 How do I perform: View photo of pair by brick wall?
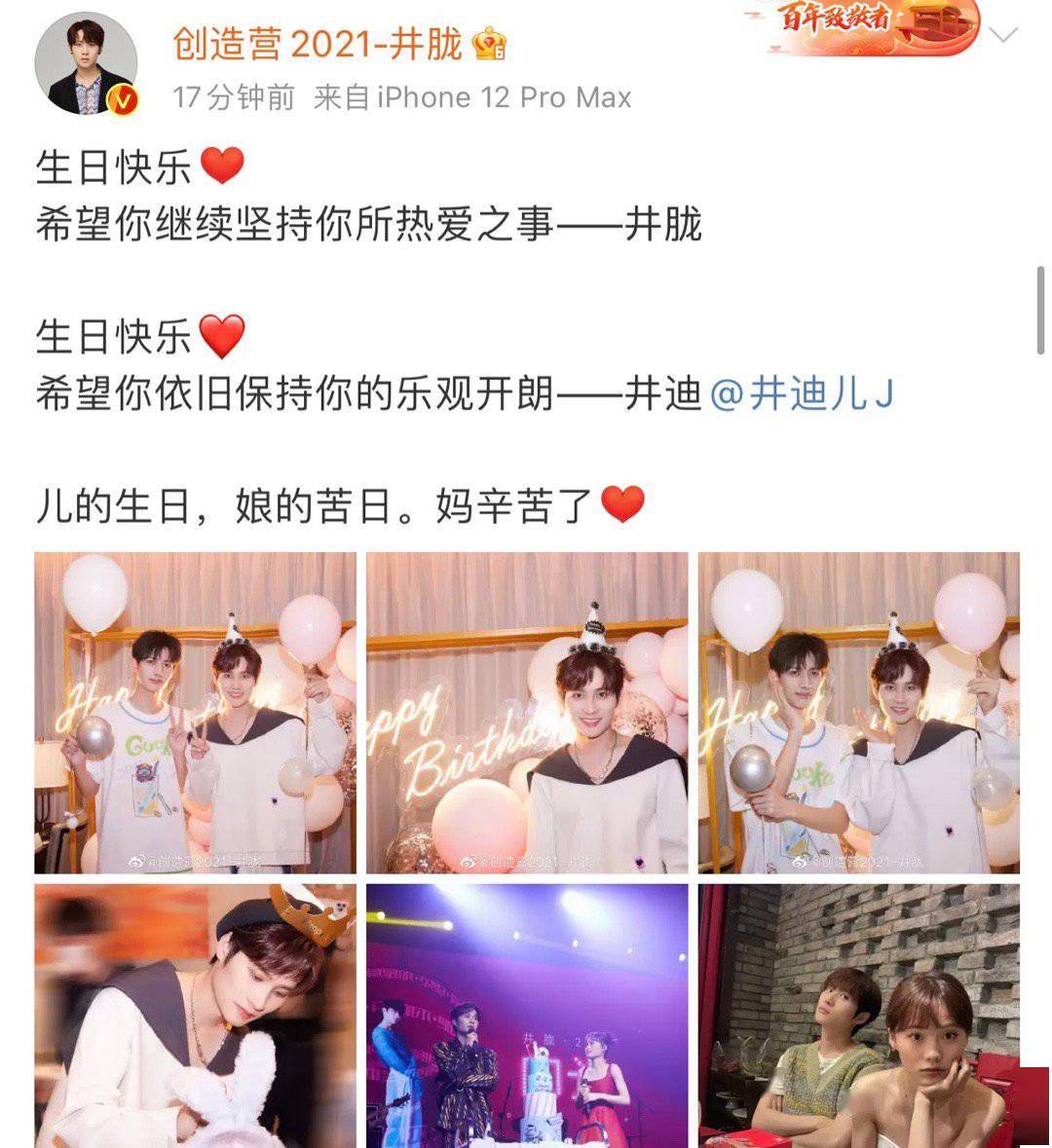point(858,1016)
